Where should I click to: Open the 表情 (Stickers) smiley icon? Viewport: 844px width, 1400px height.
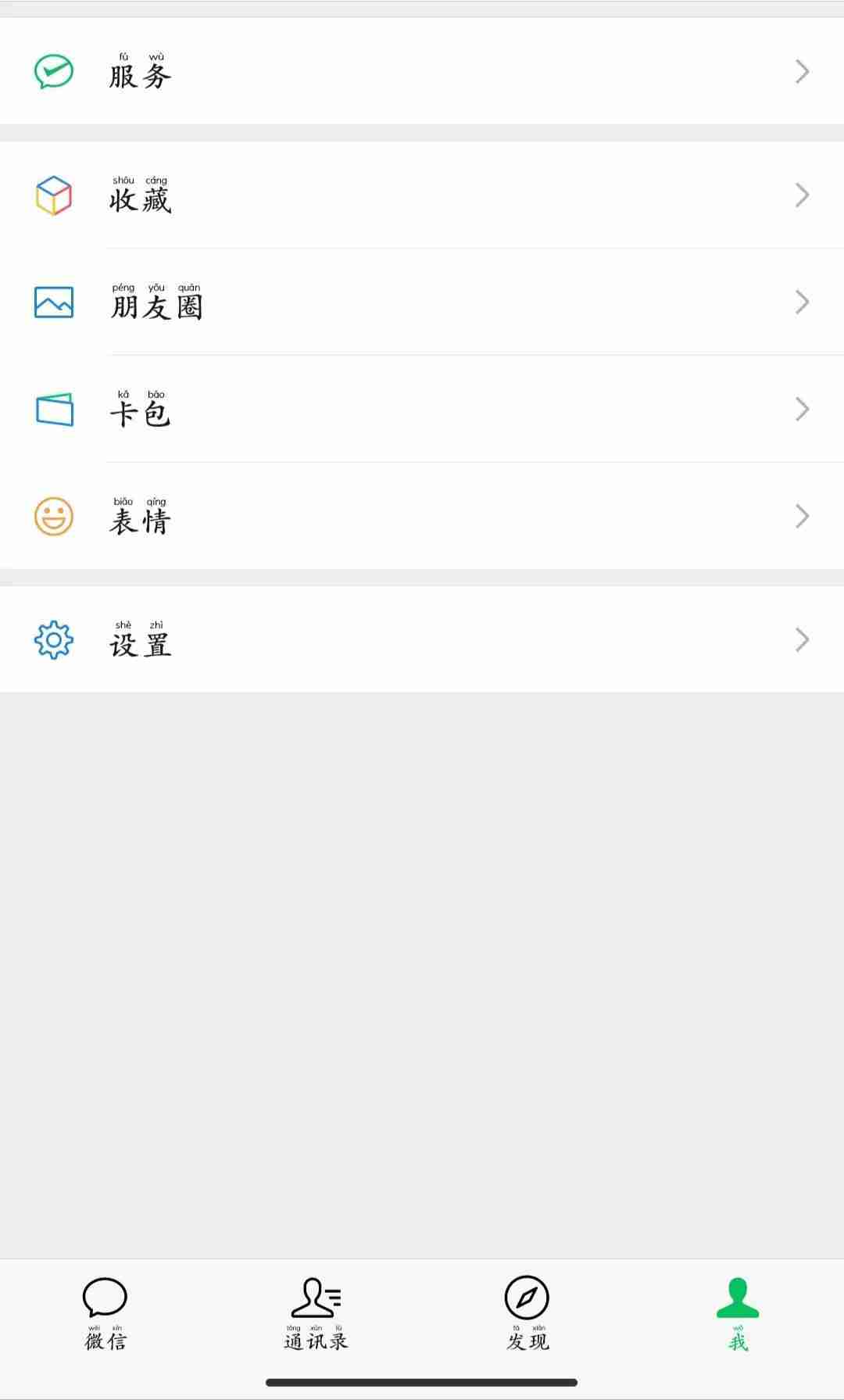click(x=52, y=516)
